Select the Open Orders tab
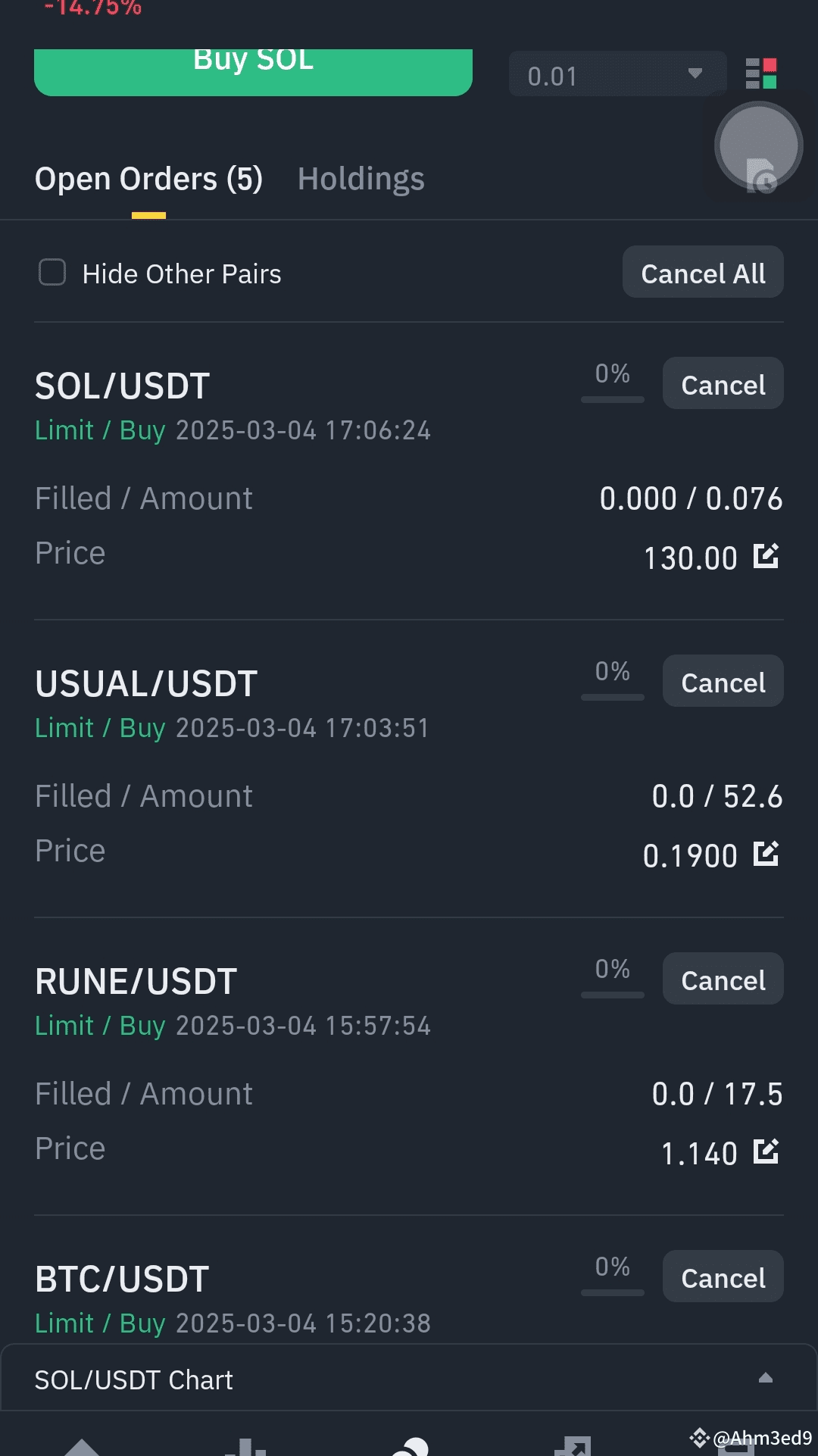 (148, 179)
